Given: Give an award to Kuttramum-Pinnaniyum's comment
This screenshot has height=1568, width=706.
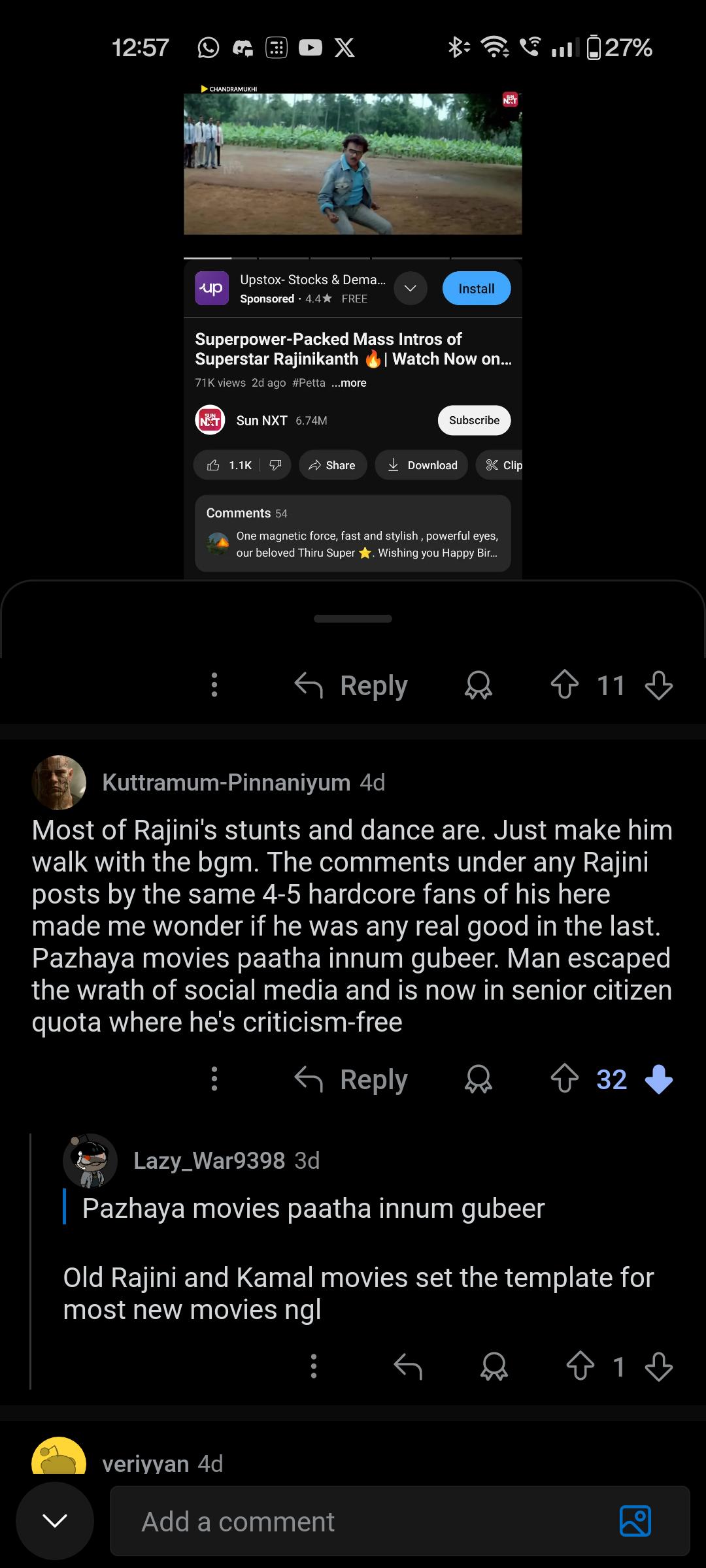Looking at the screenshot, I should pyautogui.click(x=478, y=1079).
